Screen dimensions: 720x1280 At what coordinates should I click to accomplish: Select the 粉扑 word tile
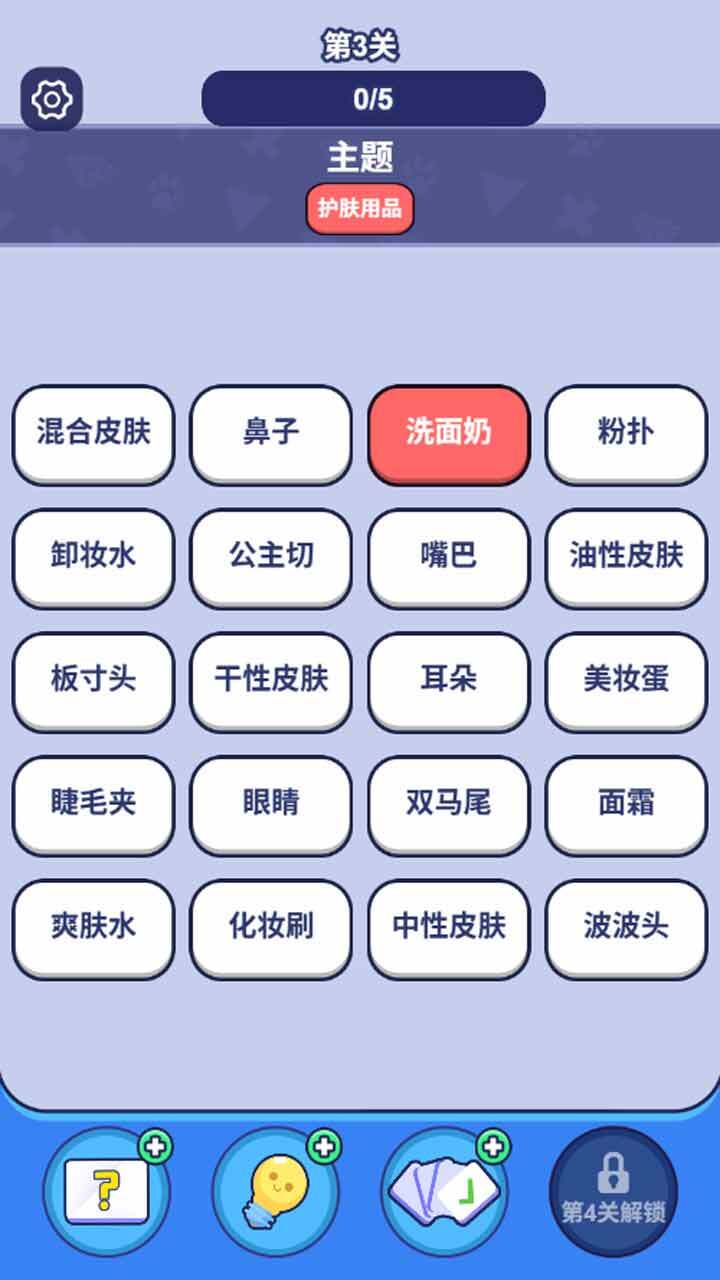626,434
